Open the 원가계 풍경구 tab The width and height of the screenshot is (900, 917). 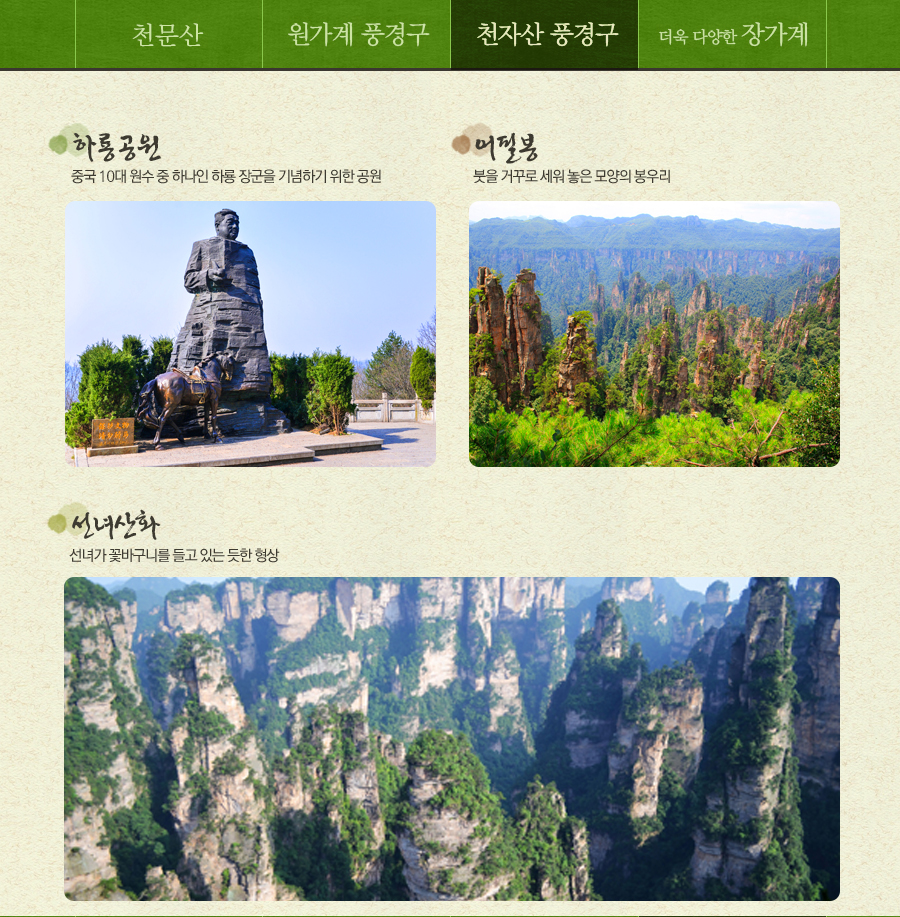357,34
